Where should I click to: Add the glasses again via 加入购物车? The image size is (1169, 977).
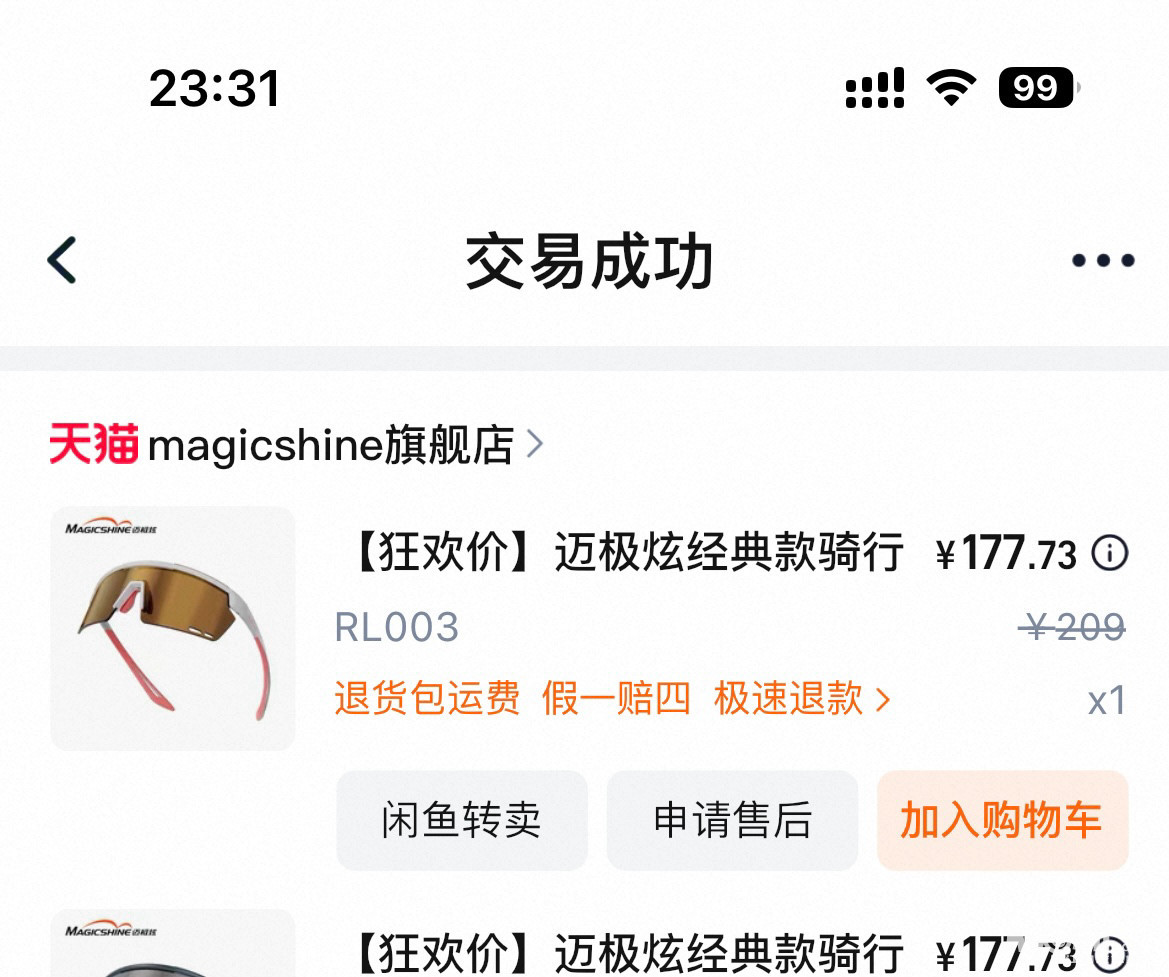[1002, 820]
